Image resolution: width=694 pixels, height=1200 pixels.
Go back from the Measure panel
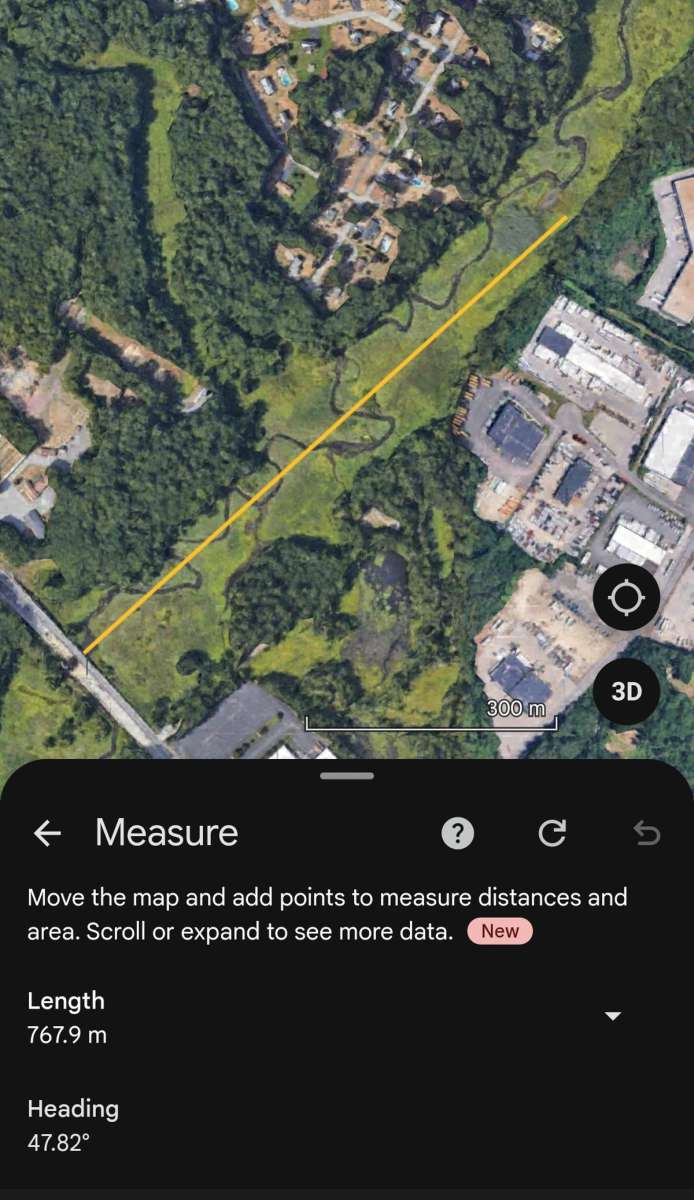point(48,833)
